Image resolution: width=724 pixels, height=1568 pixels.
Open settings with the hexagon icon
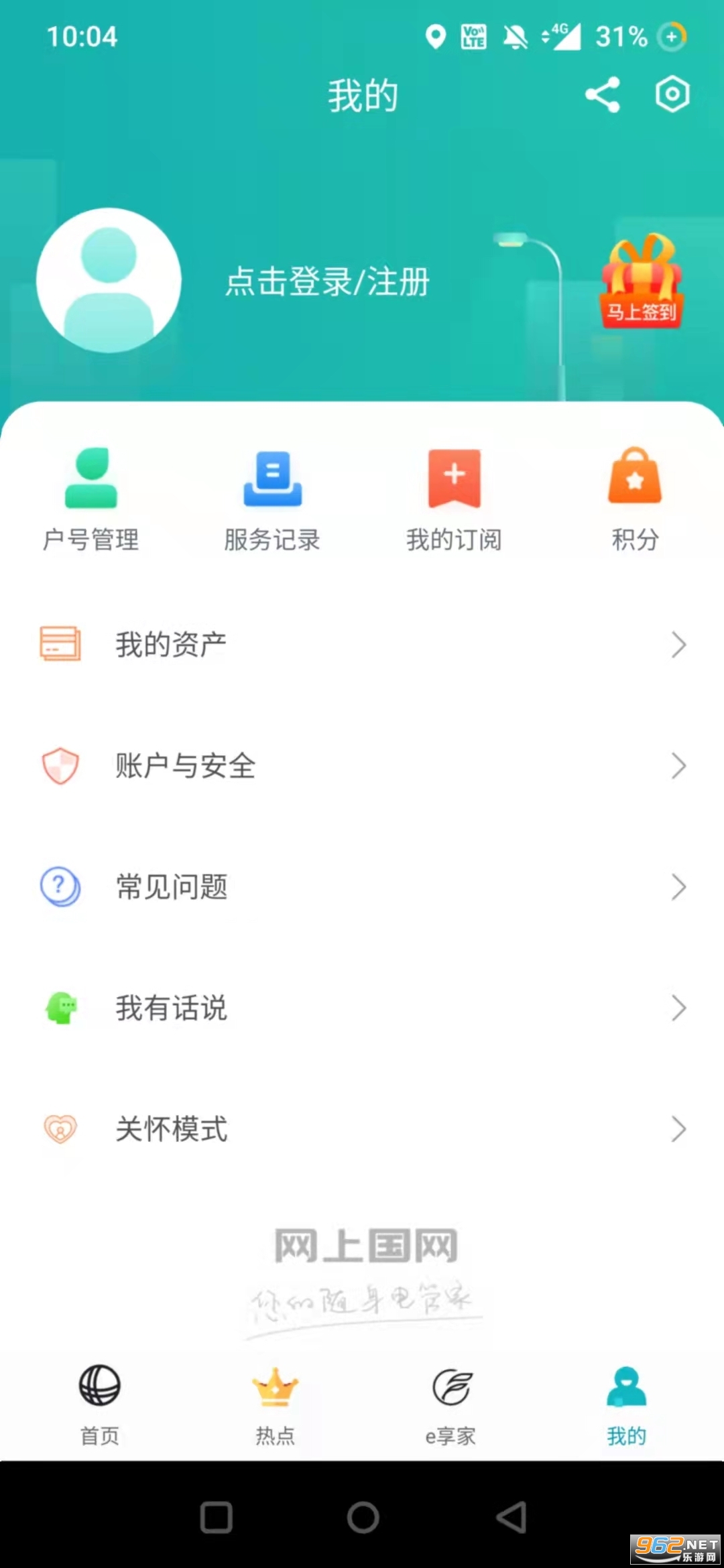tap(672, 94)
